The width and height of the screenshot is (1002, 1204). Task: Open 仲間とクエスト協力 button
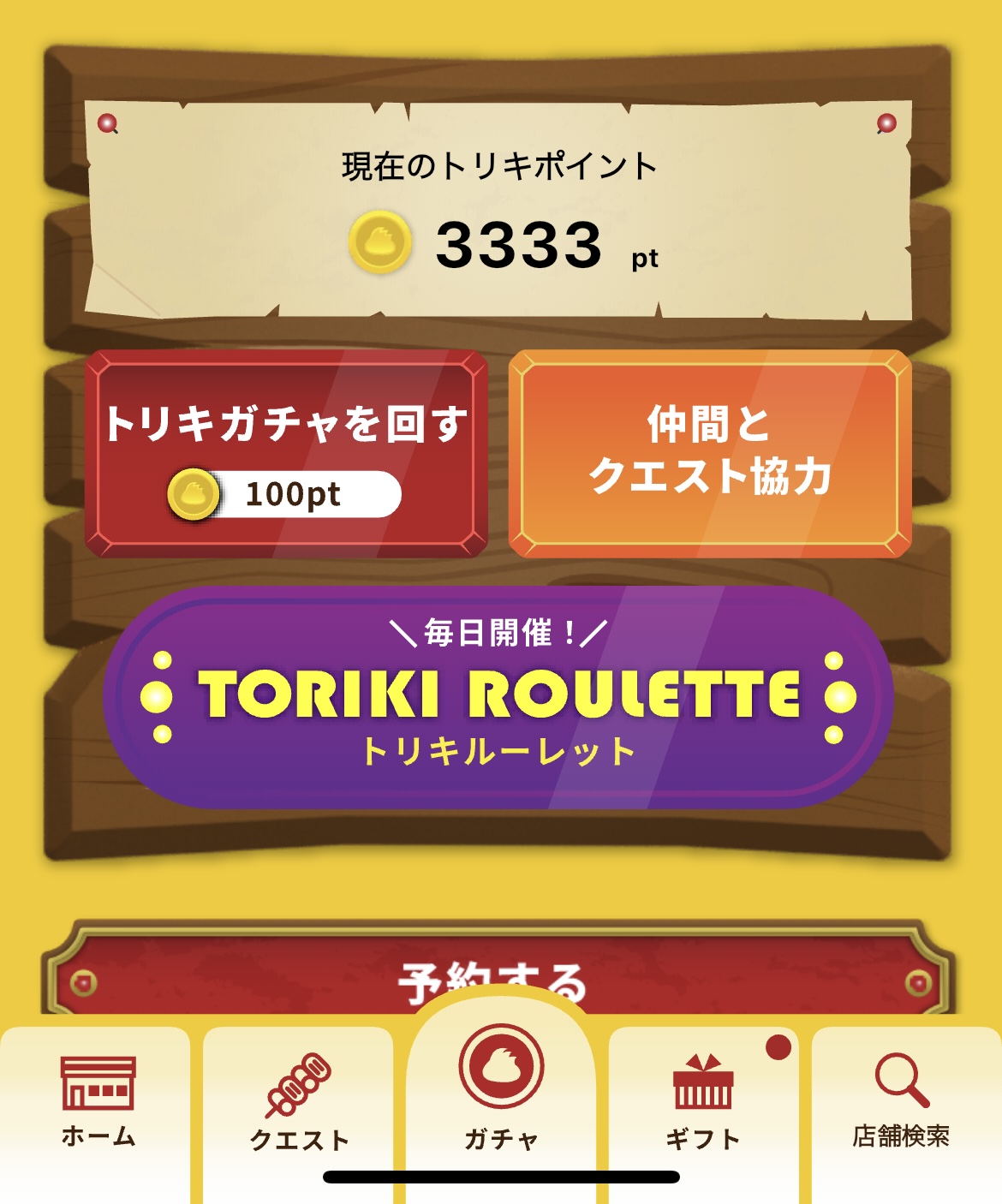(710, 454)
